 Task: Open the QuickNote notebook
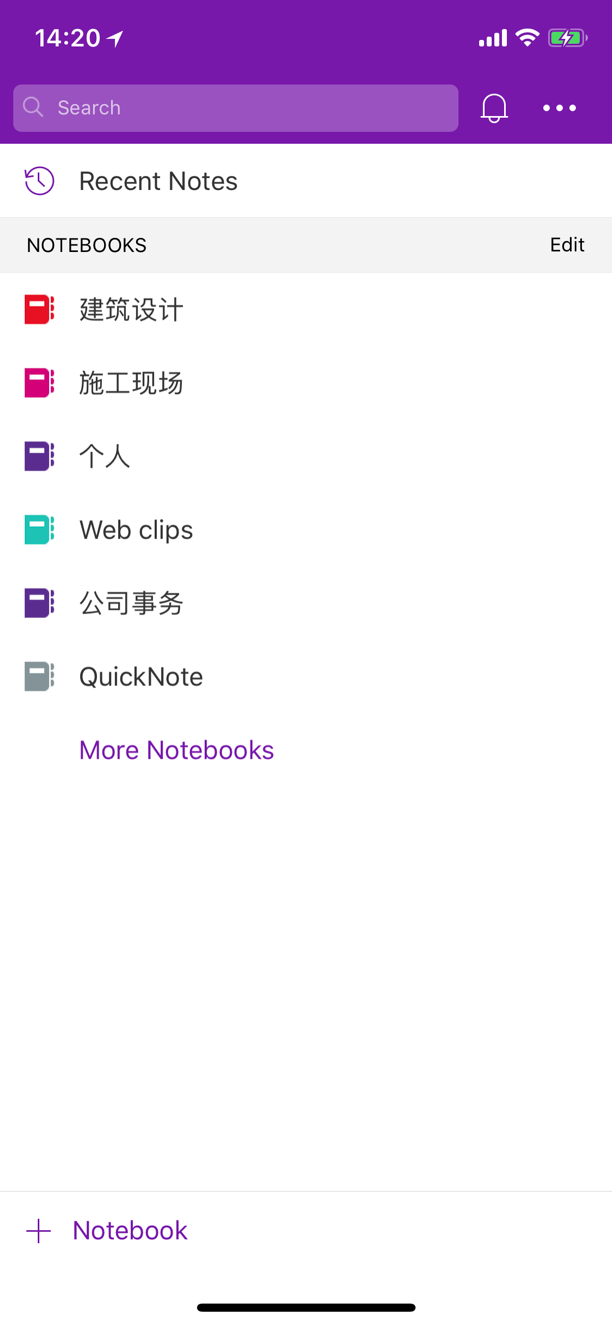click(141, 677)
